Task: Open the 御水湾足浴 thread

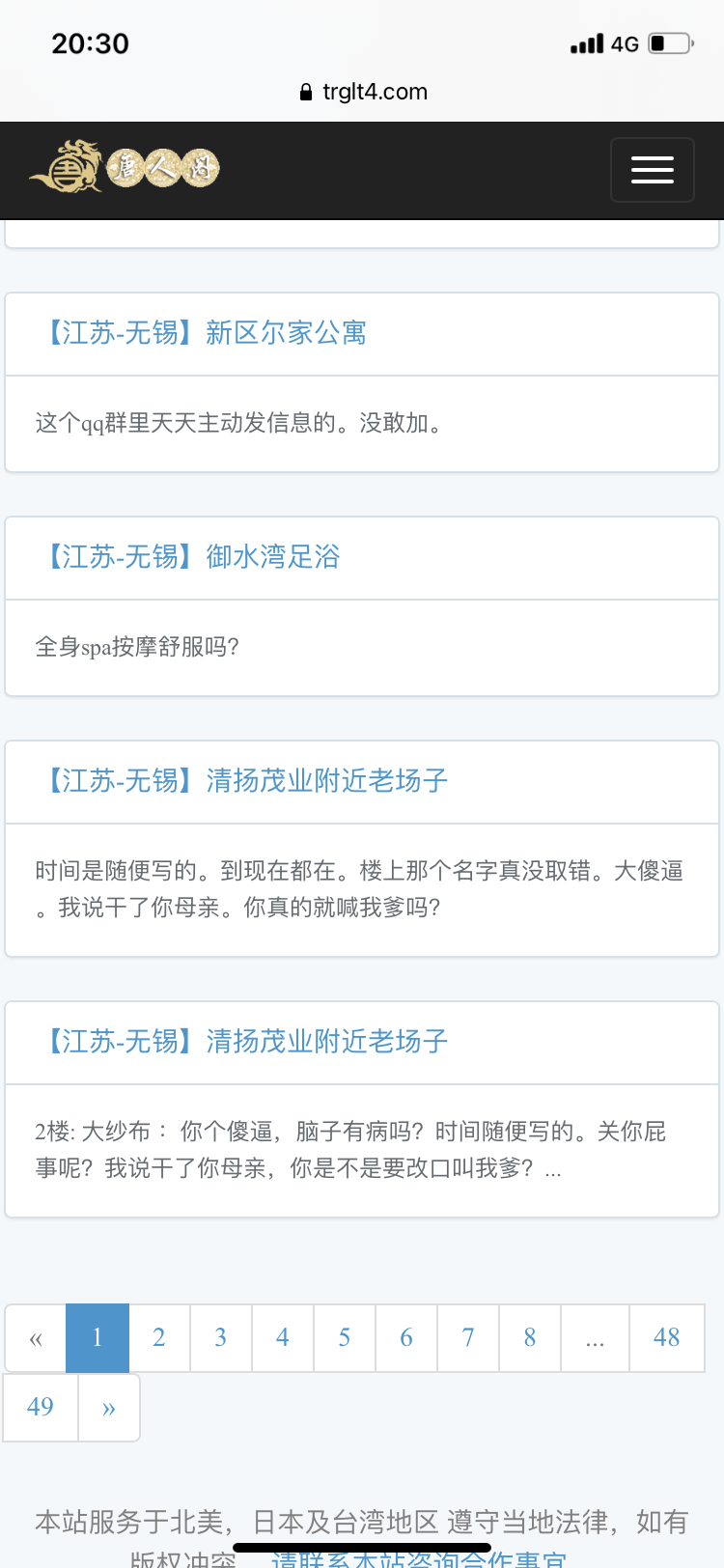Action: coord(192,557)
